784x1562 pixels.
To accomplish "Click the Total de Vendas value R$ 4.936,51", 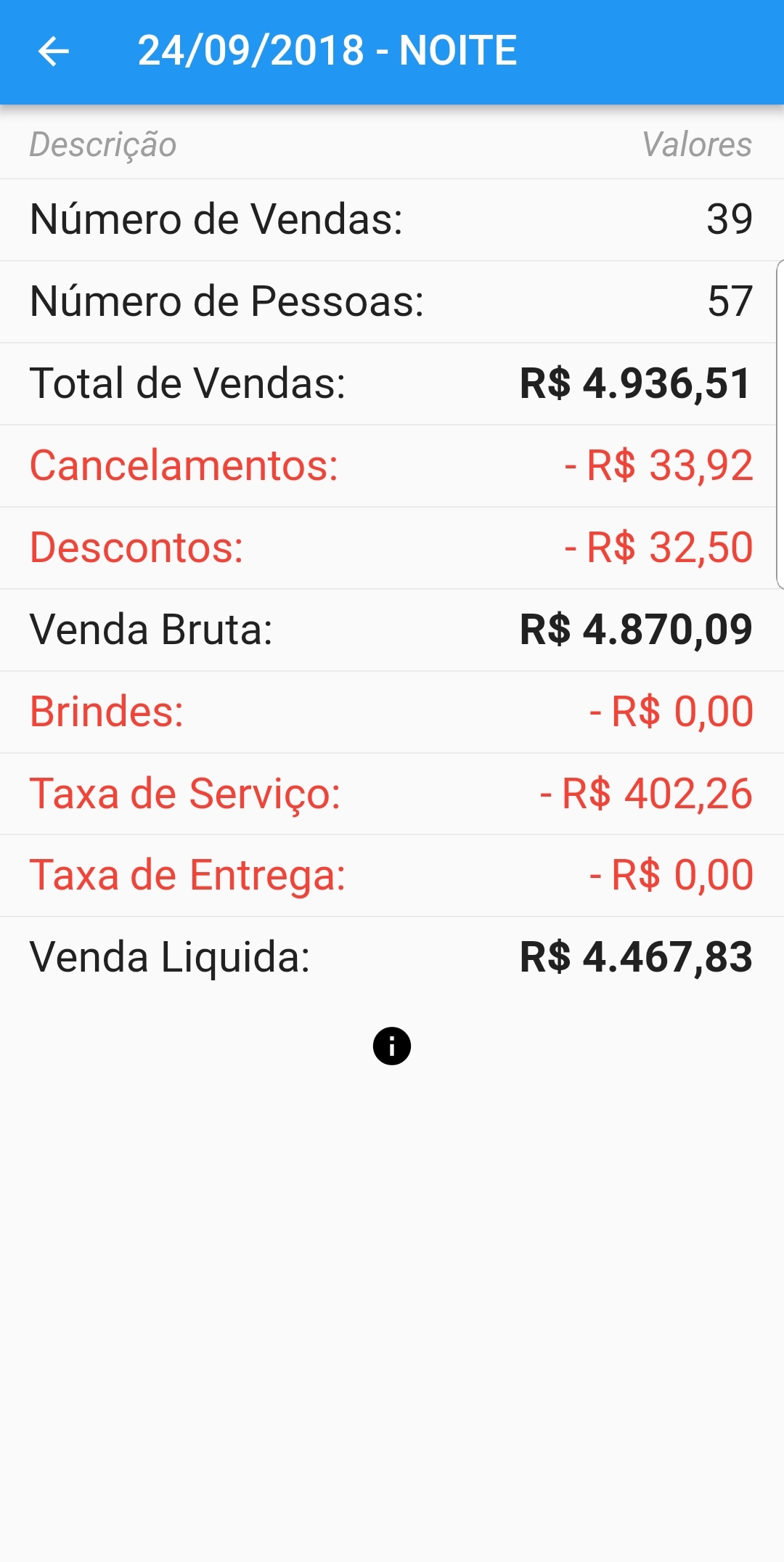I will 634,384.
